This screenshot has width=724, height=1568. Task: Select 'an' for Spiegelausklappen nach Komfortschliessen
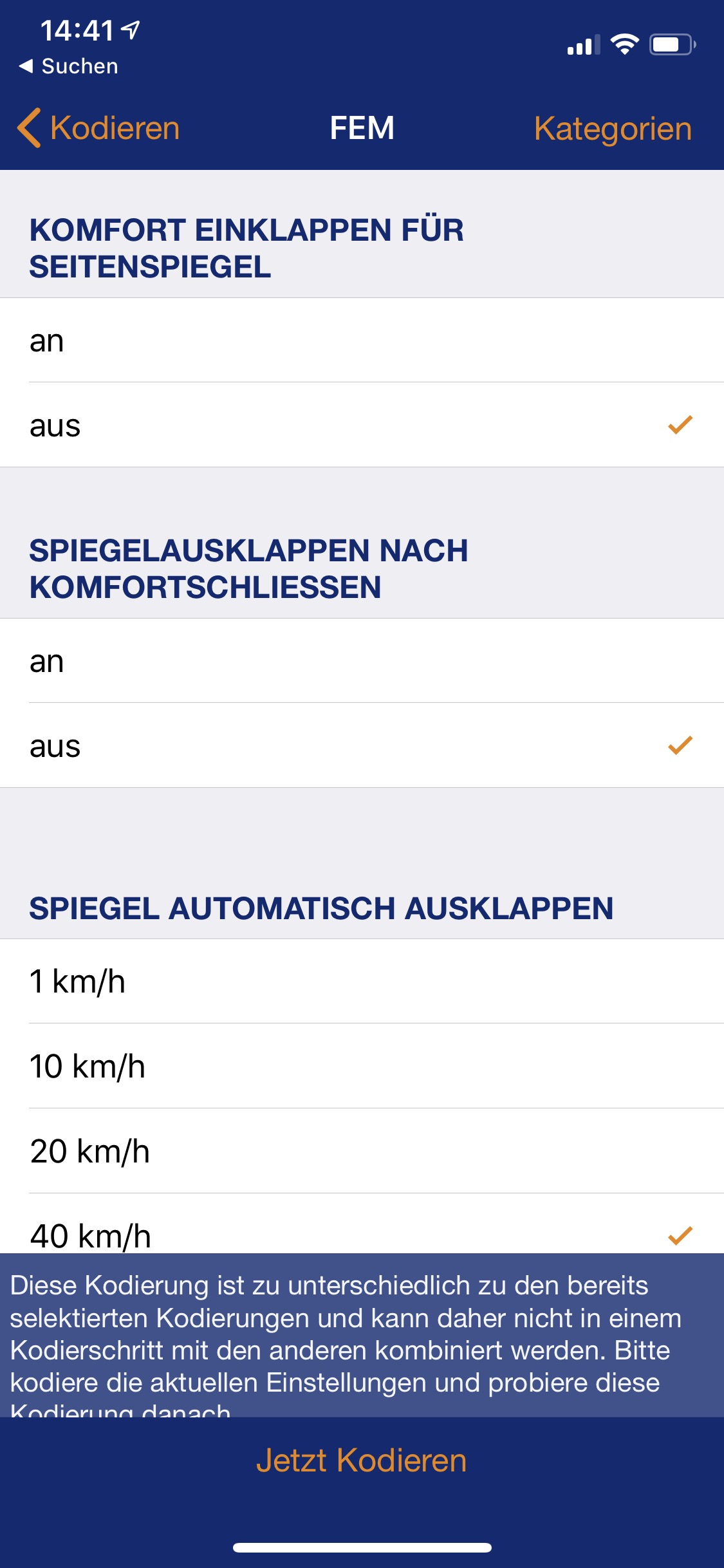click(362, 661)
